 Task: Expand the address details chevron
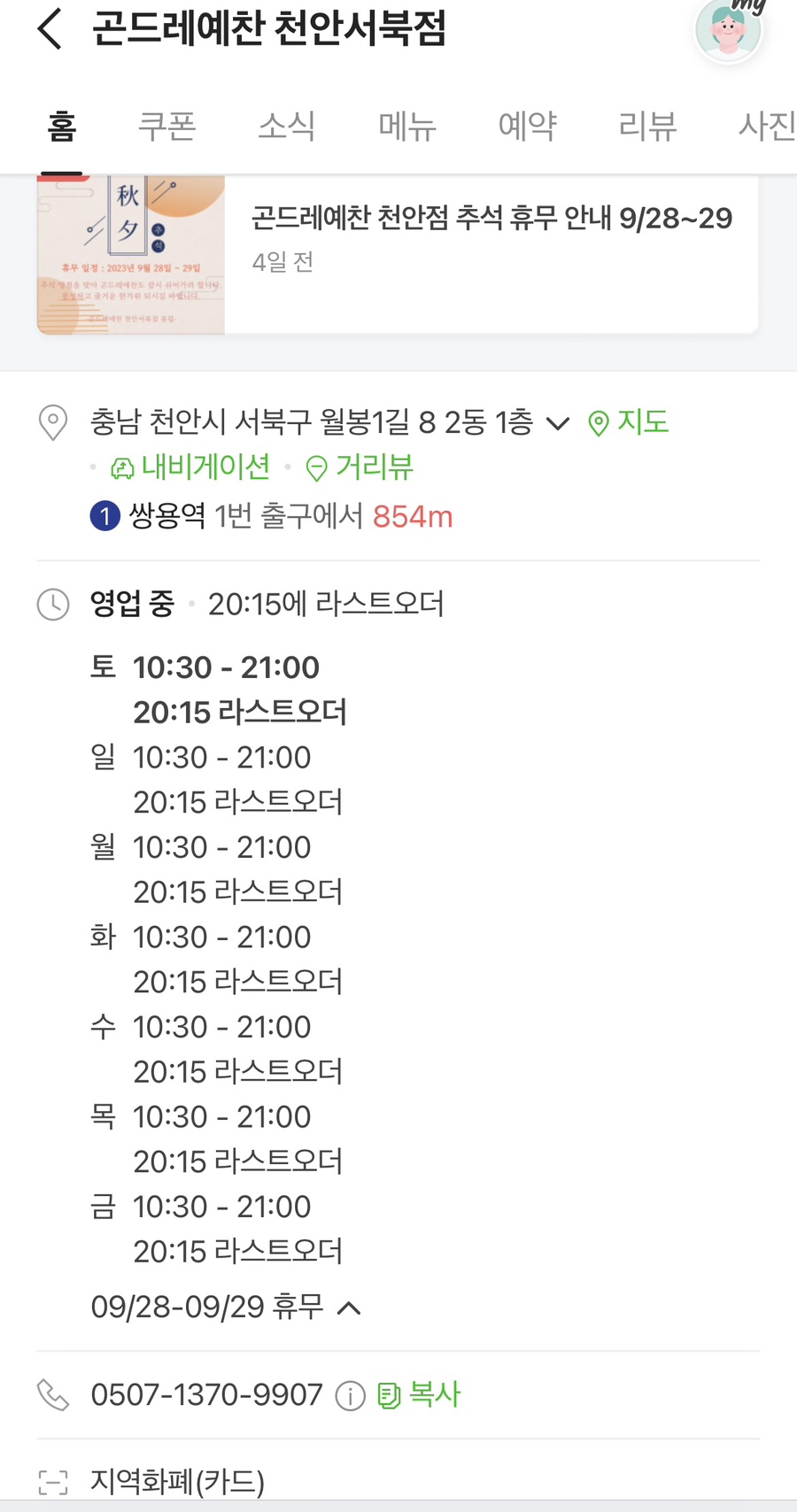pos(558,423)
